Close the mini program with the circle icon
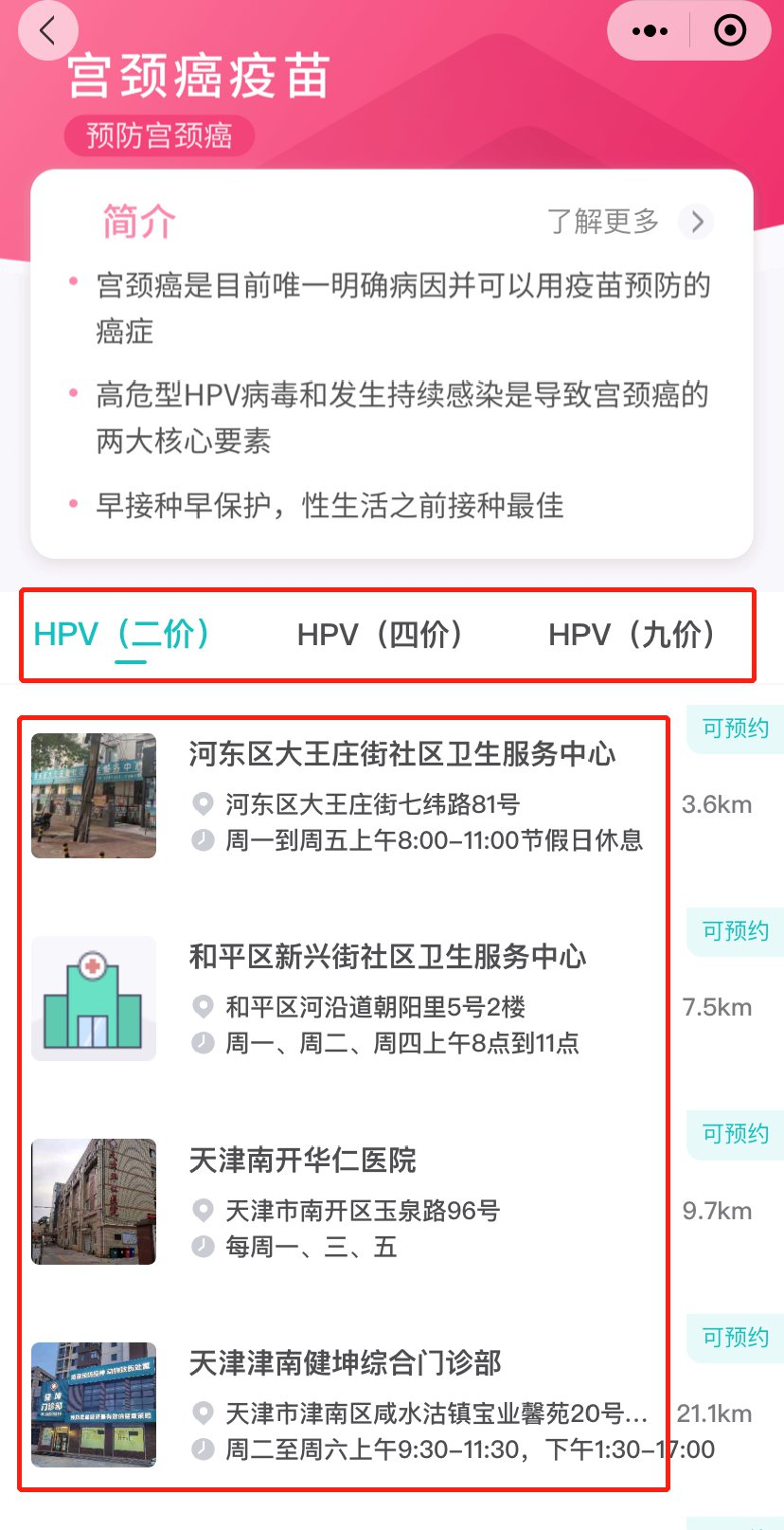The height and width of the screenshot is (1530, 784). pos(729,31)
